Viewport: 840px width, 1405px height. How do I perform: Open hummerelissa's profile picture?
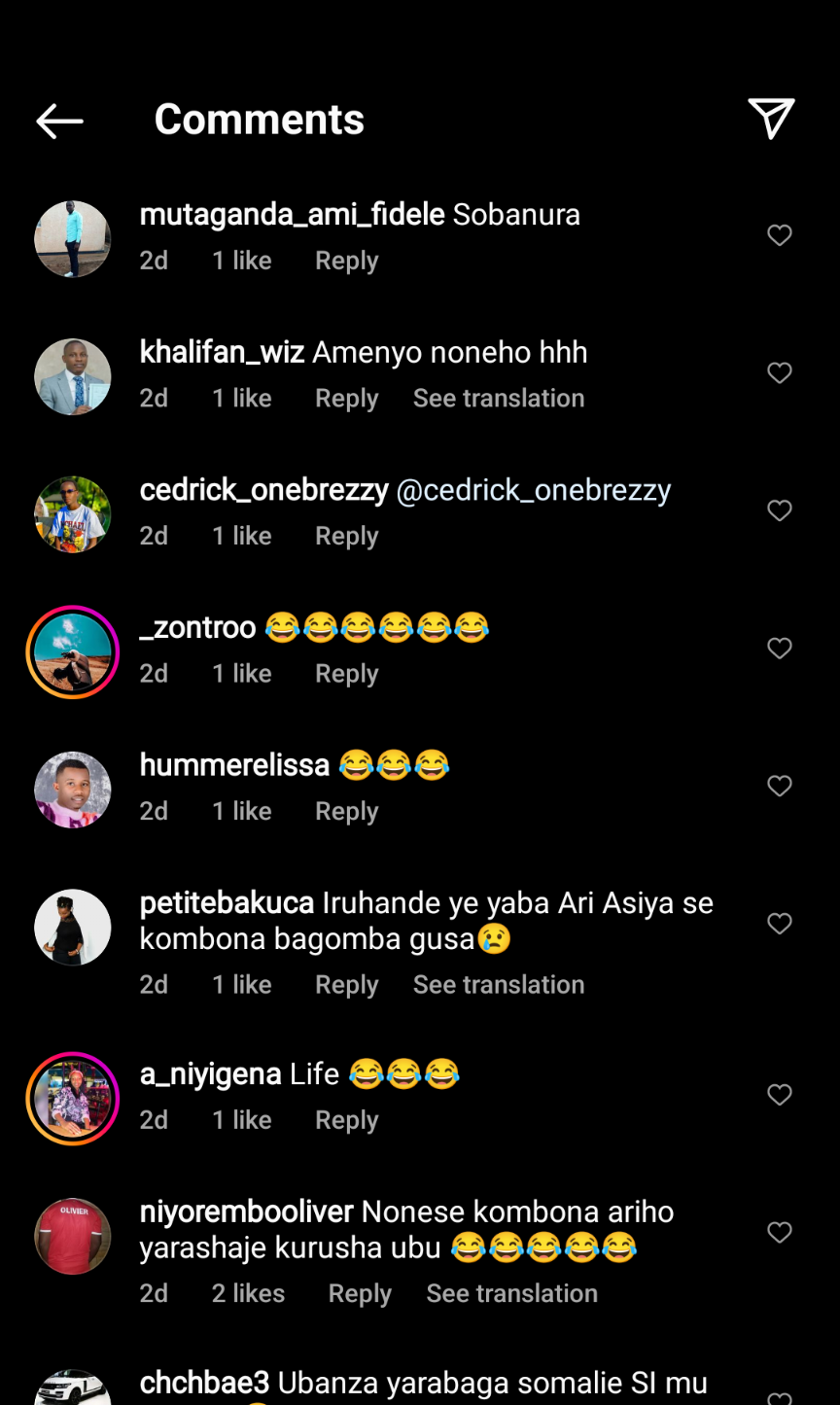click(73, 790)
